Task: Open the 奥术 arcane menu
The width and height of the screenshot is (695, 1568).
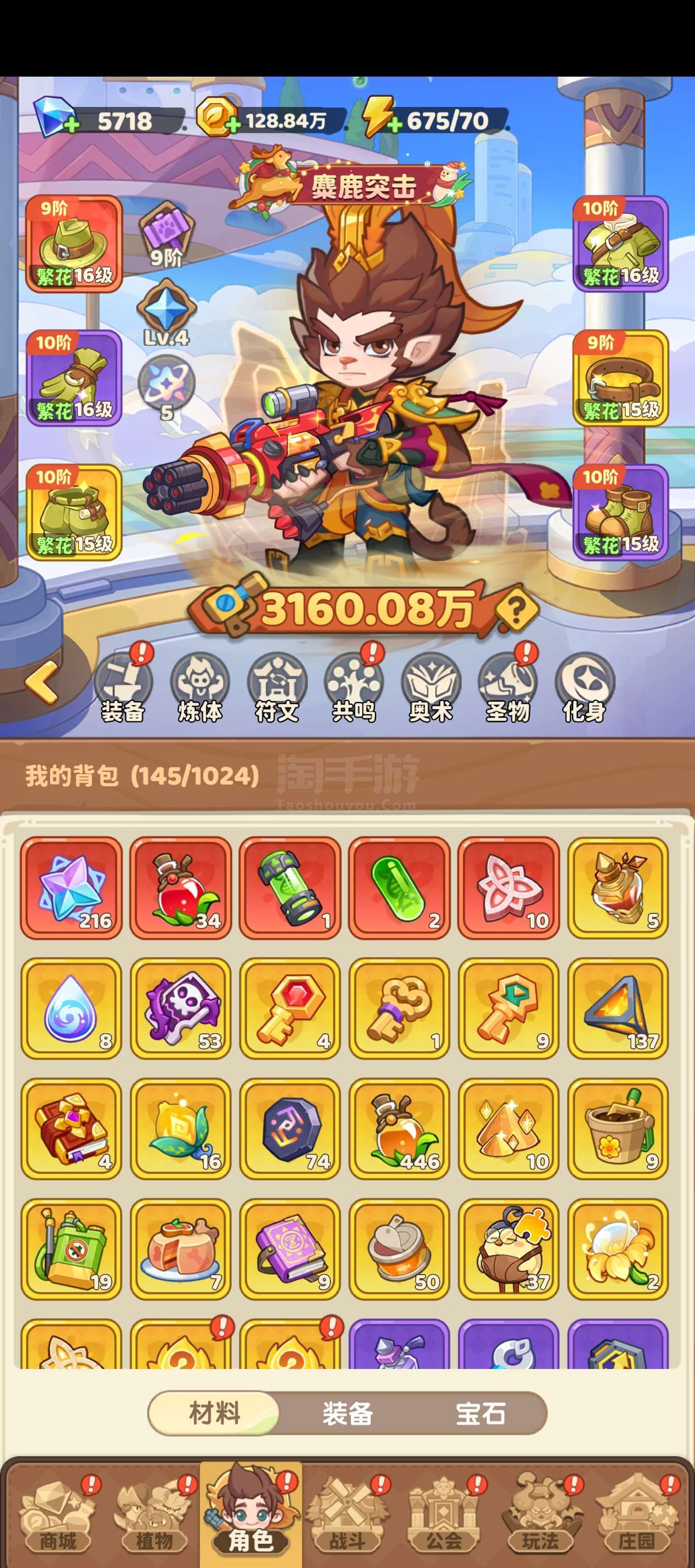Action: pyautogui.click(x=431, y=689)
